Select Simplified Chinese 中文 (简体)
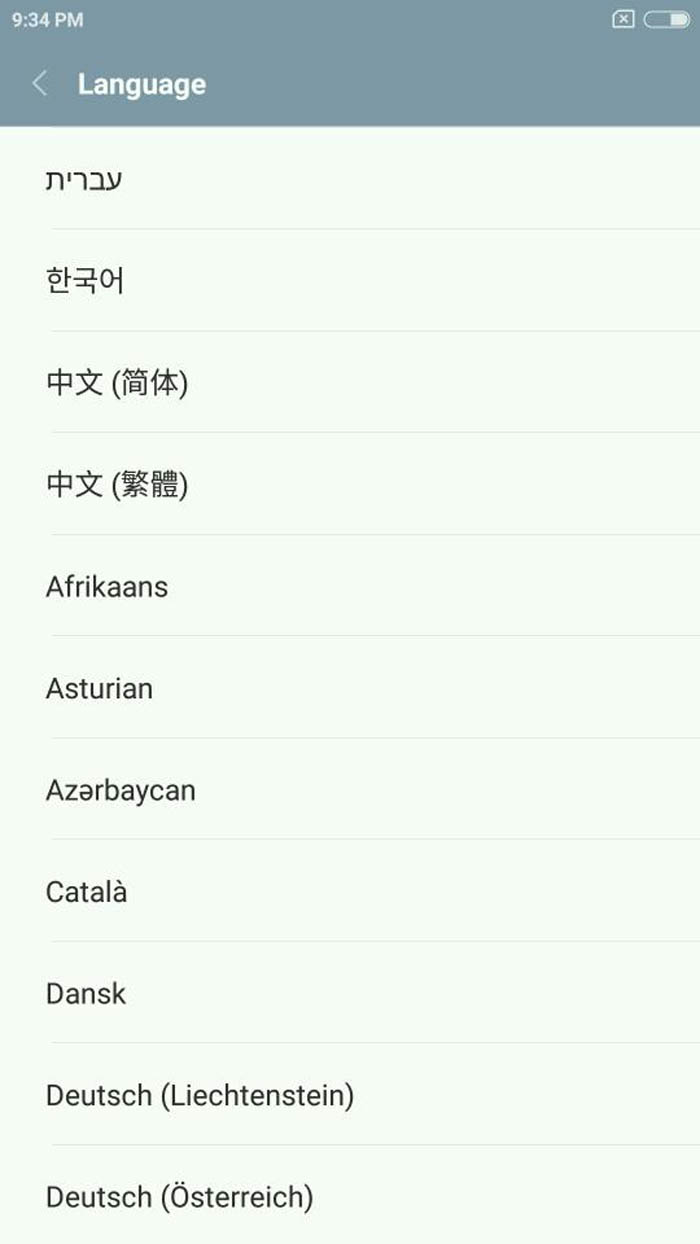Viewport: 700px width, 1244px height. tap(117, 383)
